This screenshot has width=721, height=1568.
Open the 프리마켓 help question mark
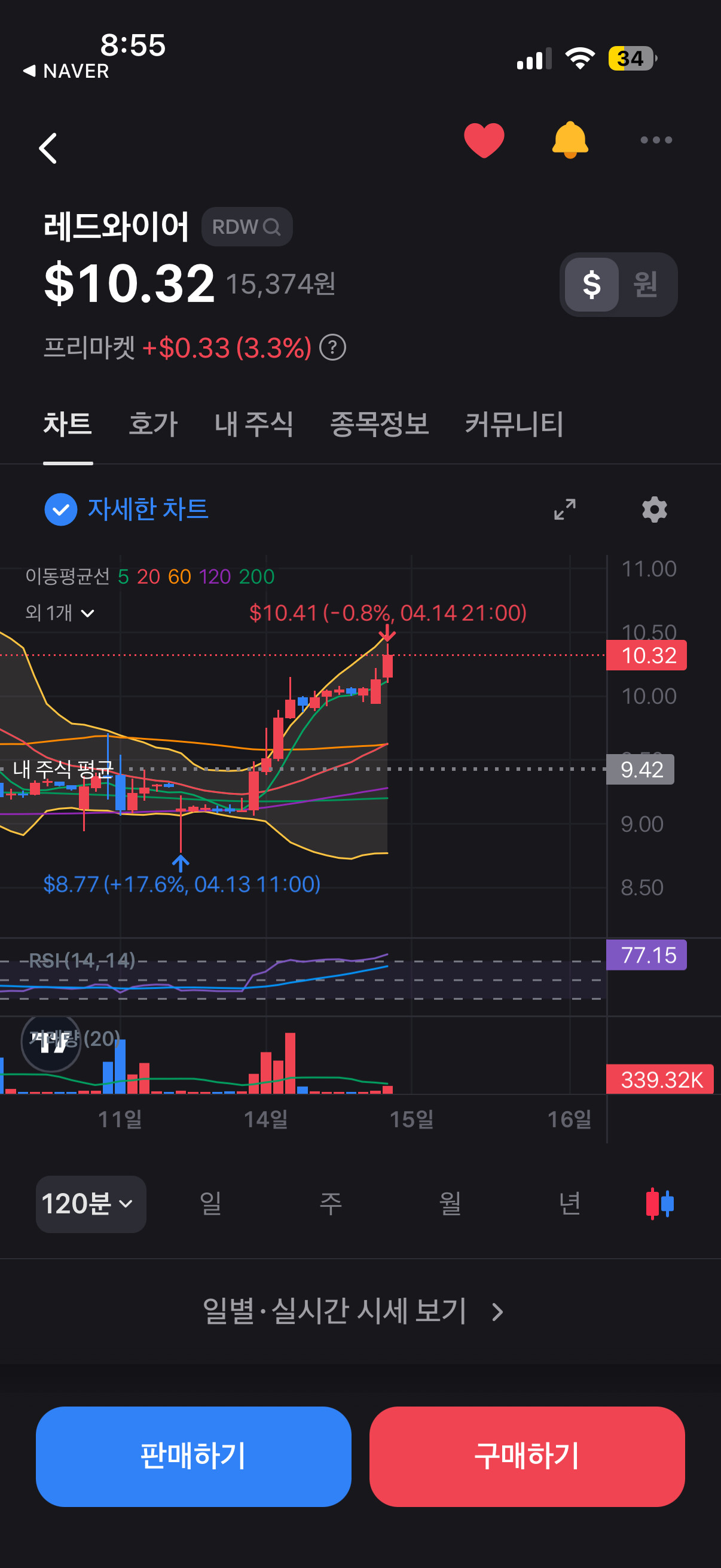pos(333,347)
